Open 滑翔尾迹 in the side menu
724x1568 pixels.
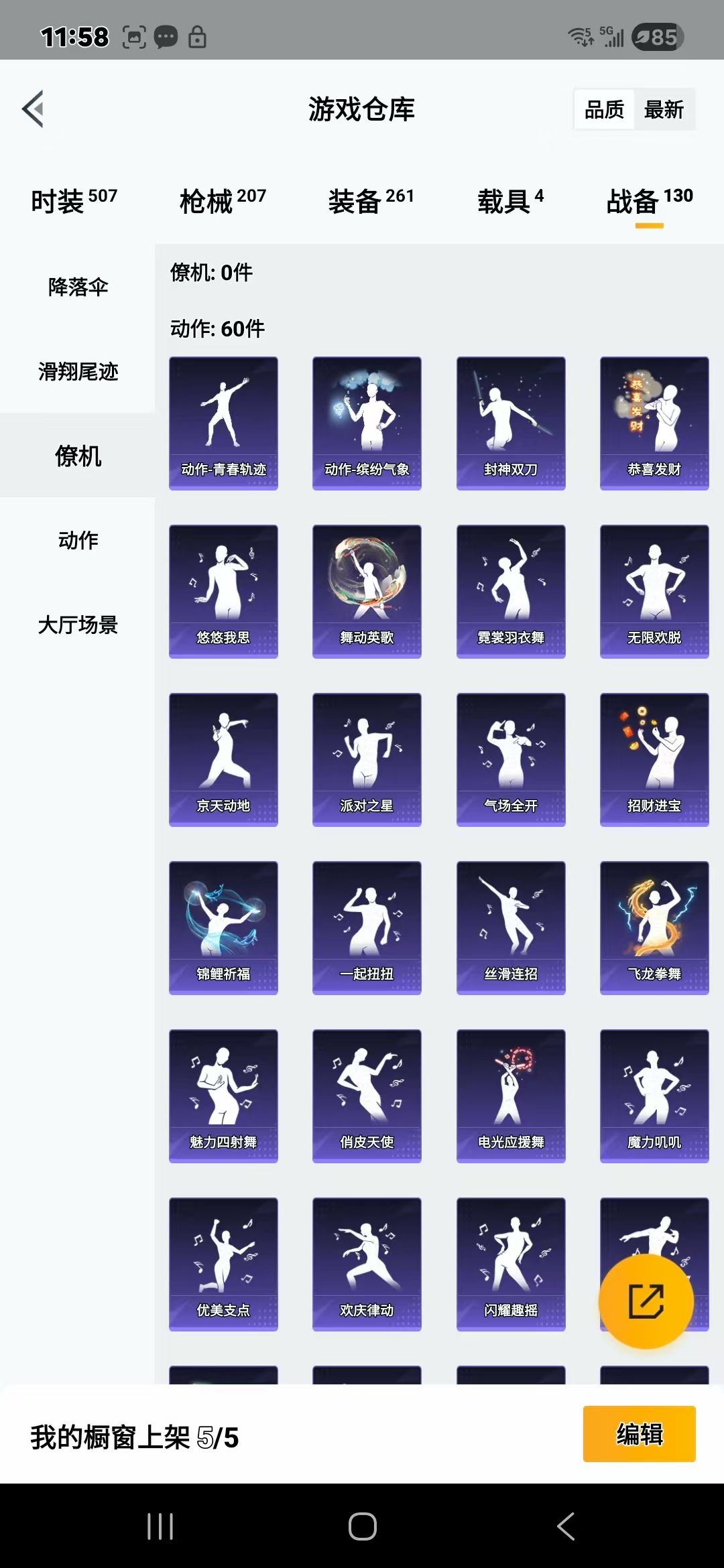78,371
